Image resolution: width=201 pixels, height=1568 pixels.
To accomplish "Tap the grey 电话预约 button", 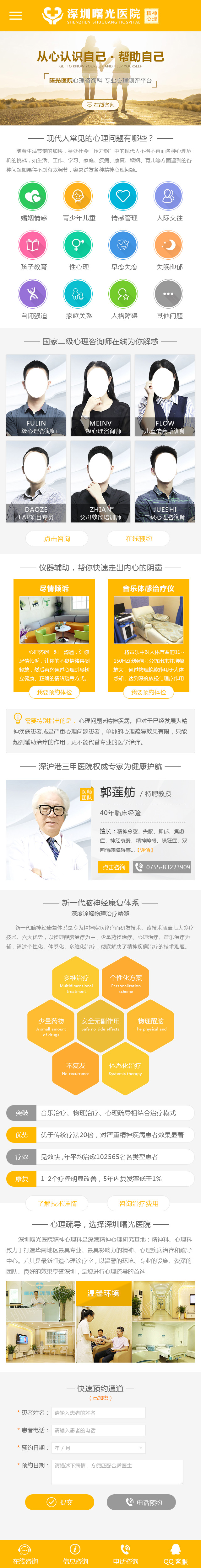I will point(141,1502).
